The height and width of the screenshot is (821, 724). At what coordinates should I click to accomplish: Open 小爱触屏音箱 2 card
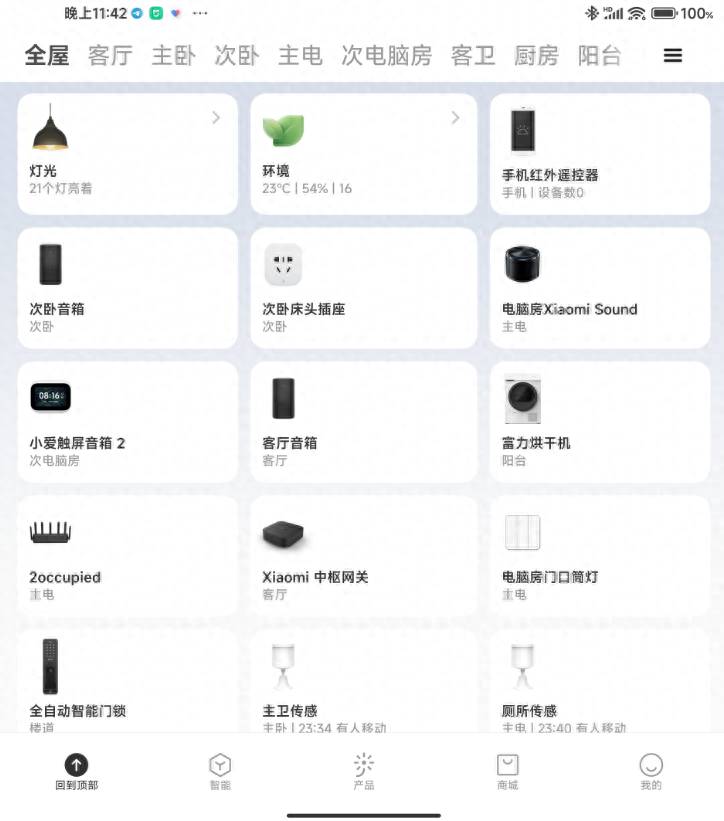click(127, 422)
